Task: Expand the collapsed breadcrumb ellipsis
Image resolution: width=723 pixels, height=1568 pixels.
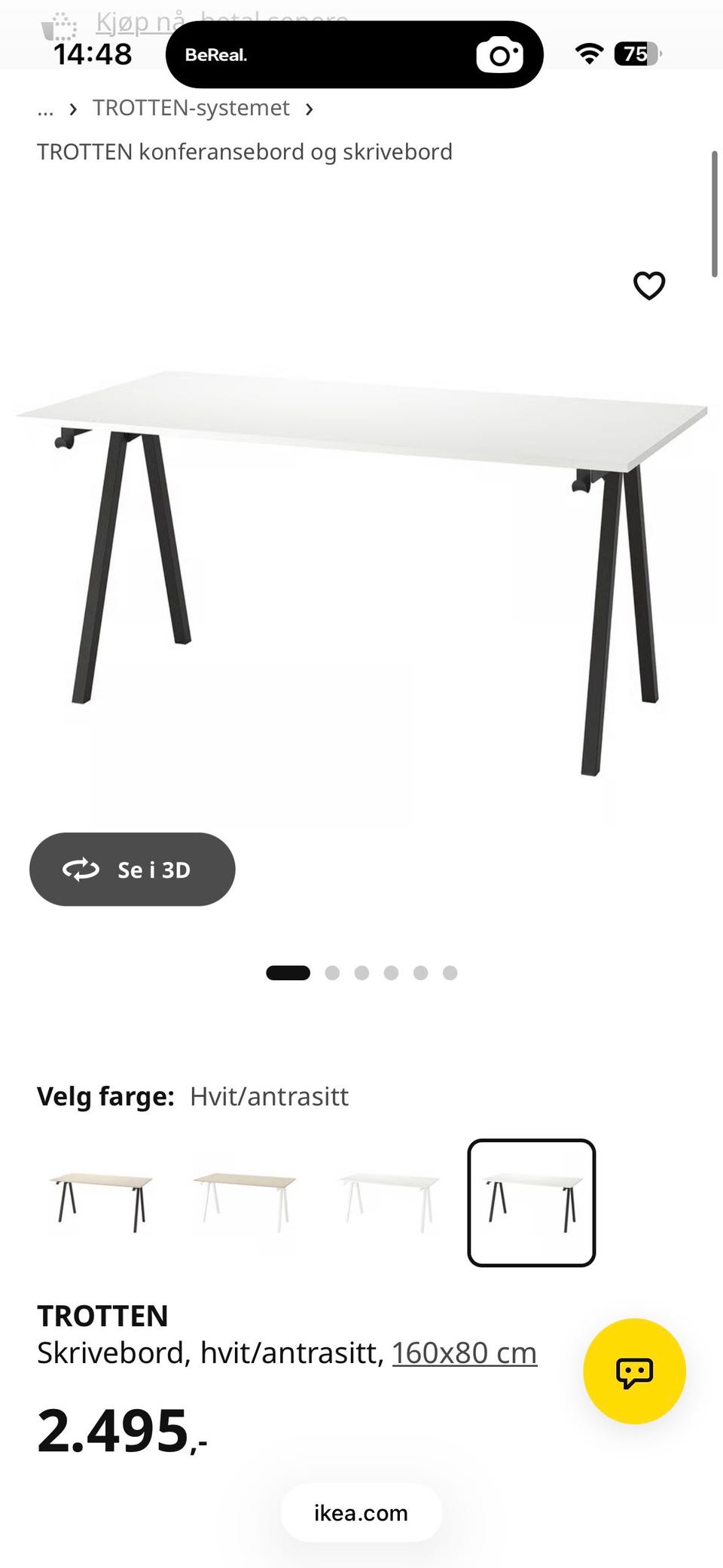Action: tap(45, 109)
